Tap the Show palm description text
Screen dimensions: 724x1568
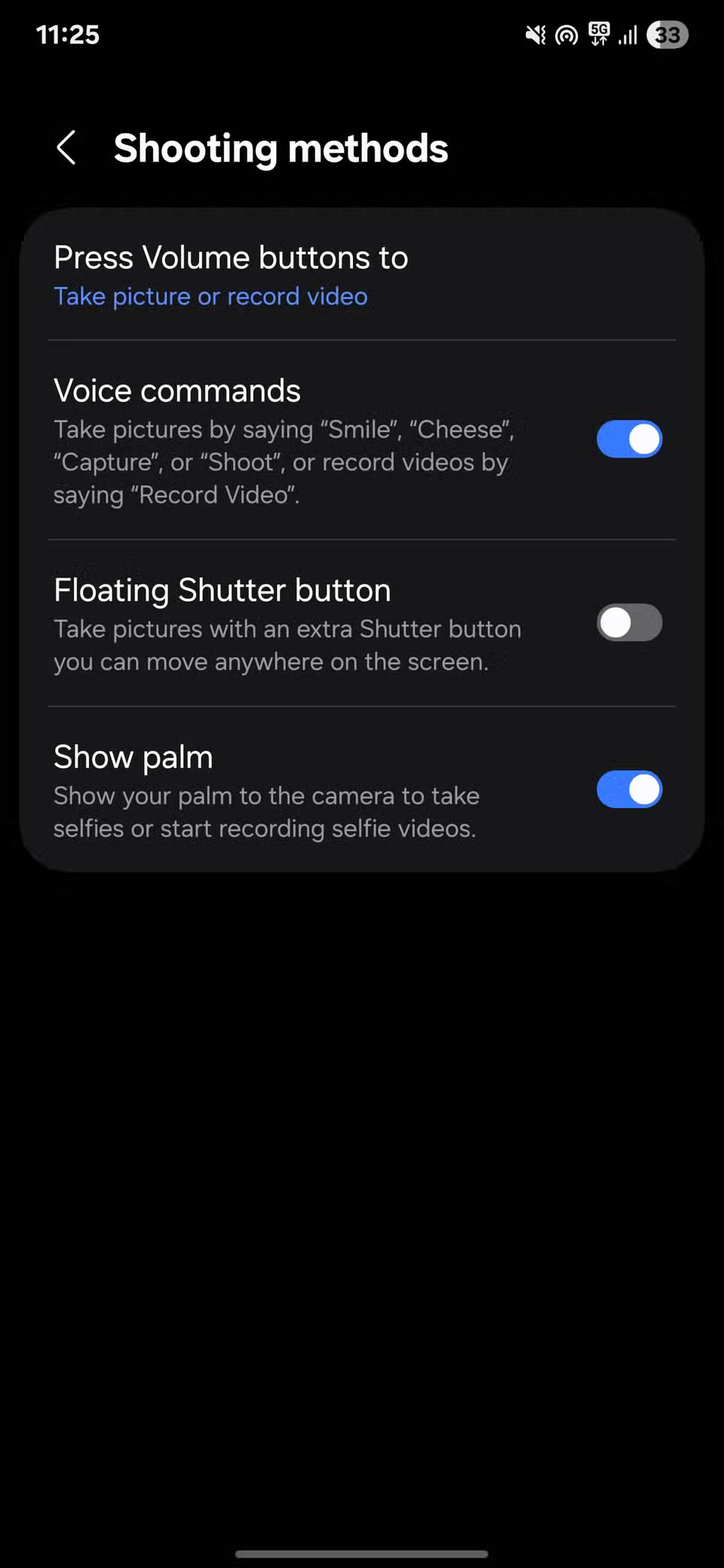point(265,811)
